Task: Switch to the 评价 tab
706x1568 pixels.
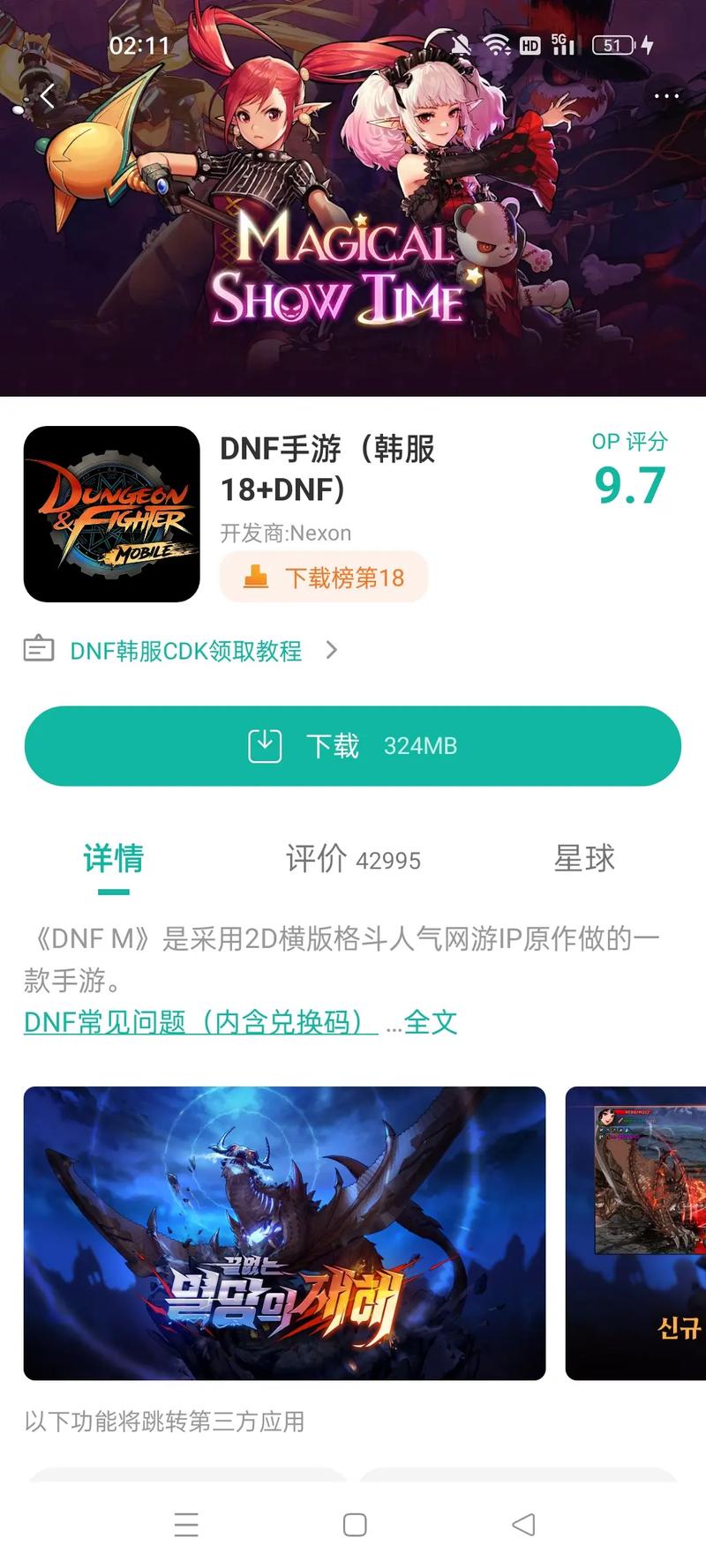Action: (353, 858)
